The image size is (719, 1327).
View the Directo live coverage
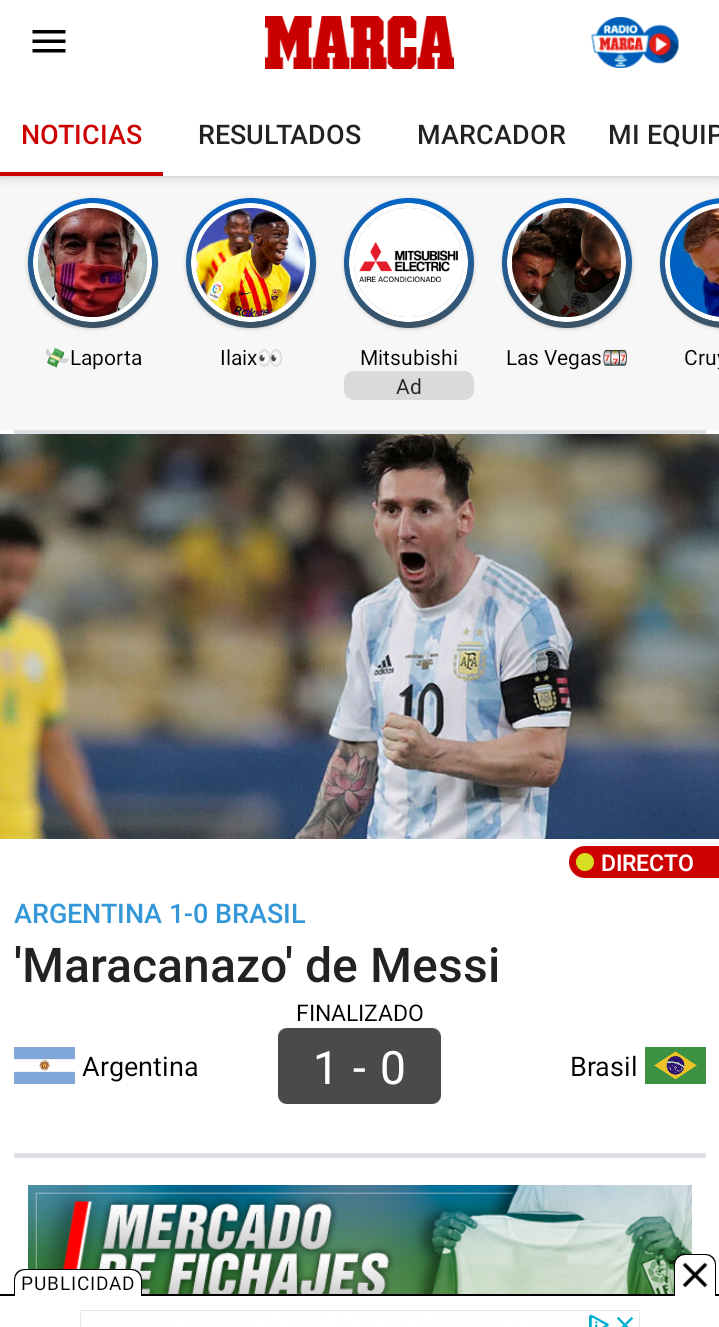(x=644, y=862)
